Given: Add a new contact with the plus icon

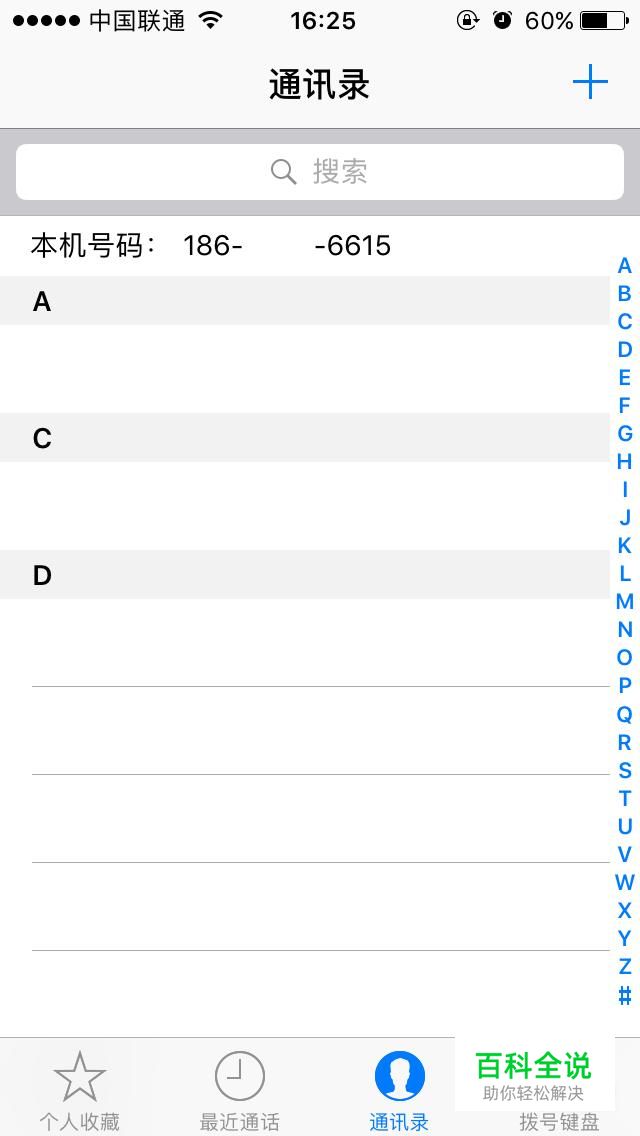Looking at the screenshot, I should 590,82.
